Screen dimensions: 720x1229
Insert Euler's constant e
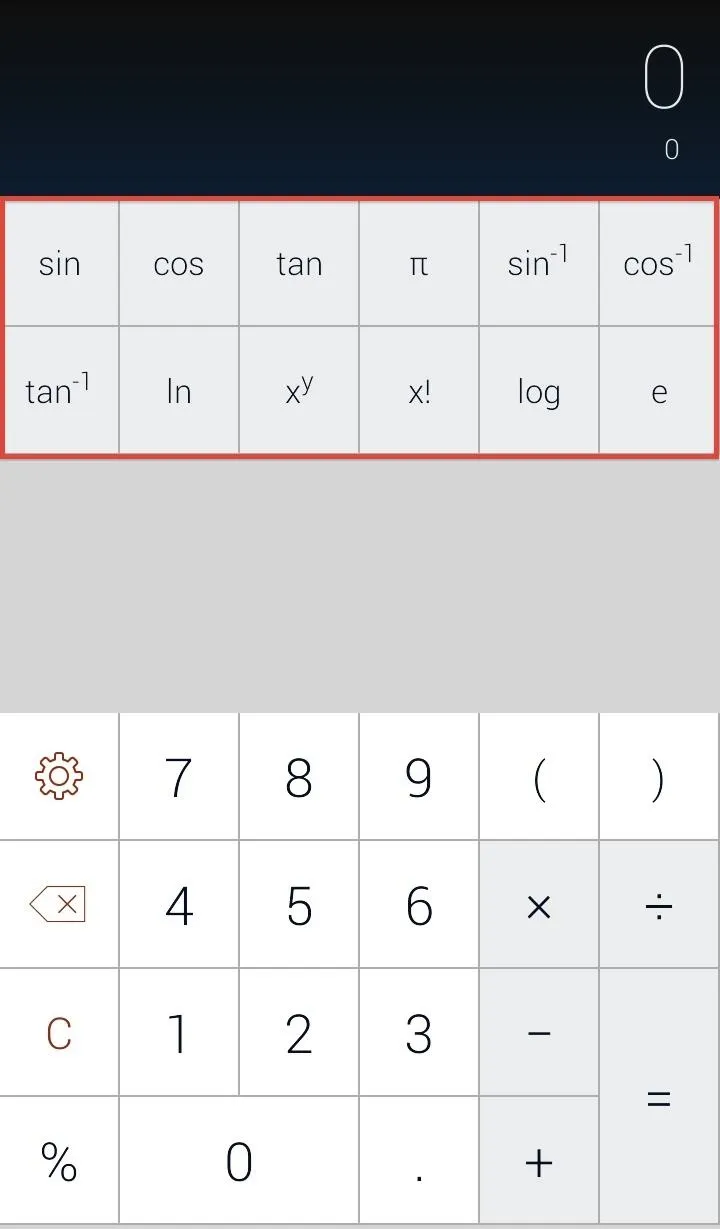point(658,390)
